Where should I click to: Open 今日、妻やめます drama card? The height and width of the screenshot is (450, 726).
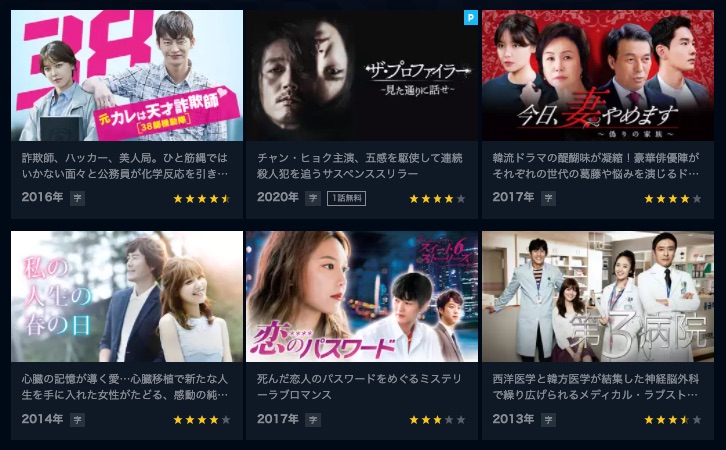tap(597, 76)
